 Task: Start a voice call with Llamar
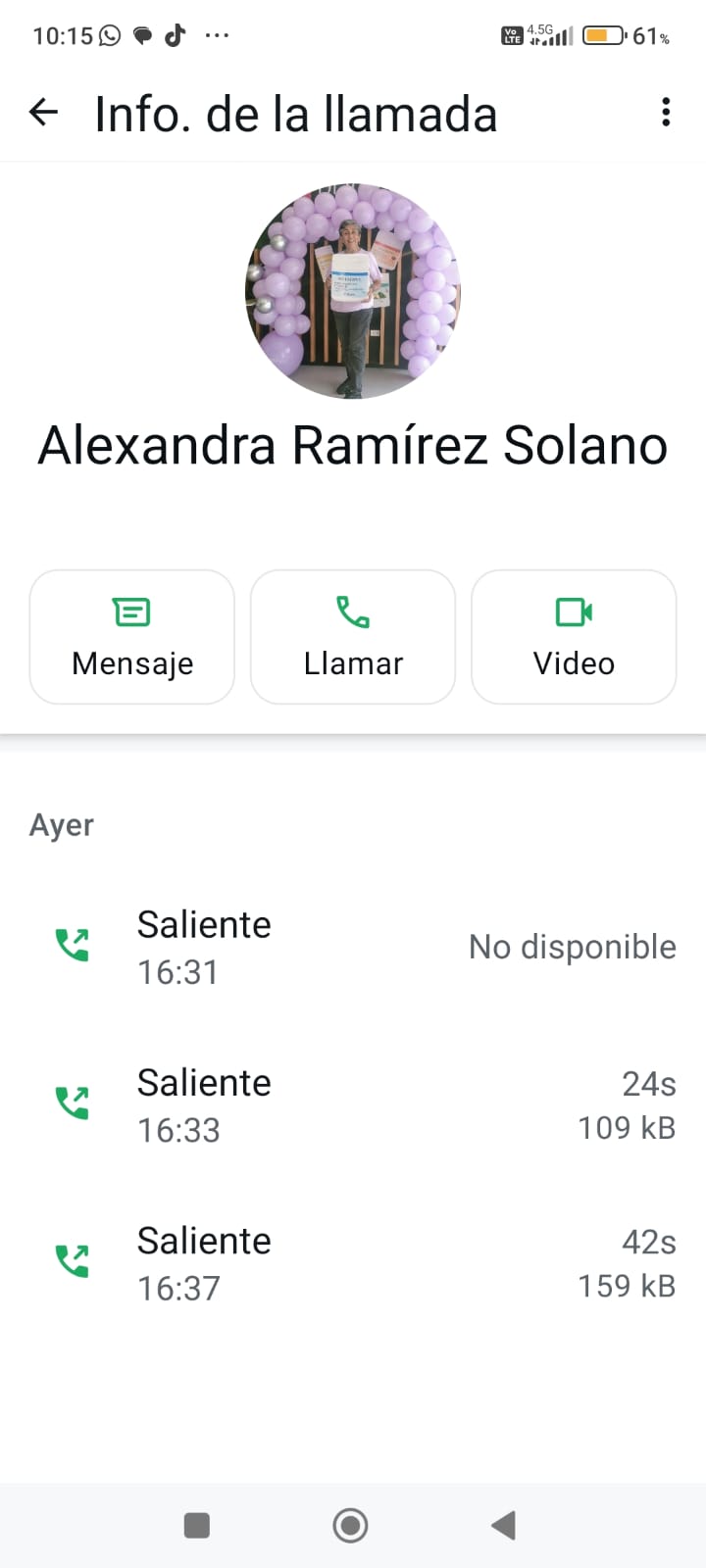point(353,637)
